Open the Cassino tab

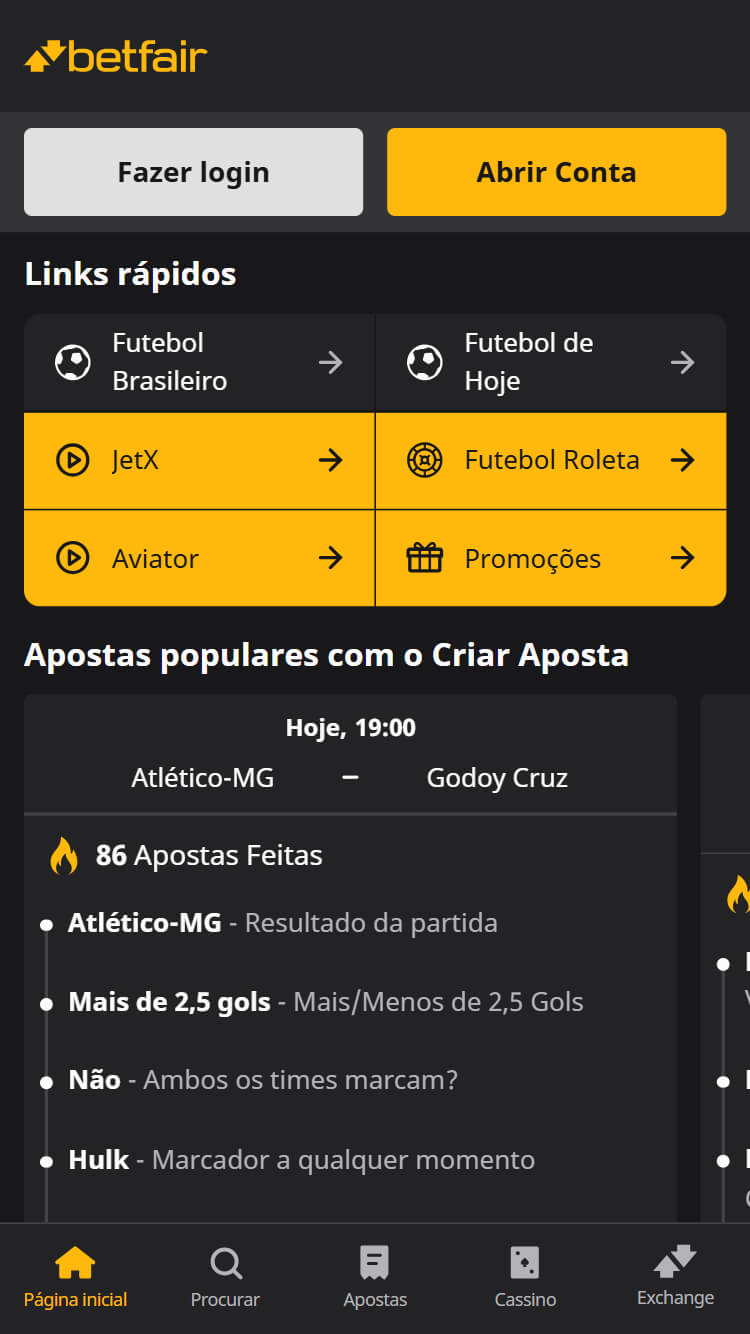(x=525, y=1278)
